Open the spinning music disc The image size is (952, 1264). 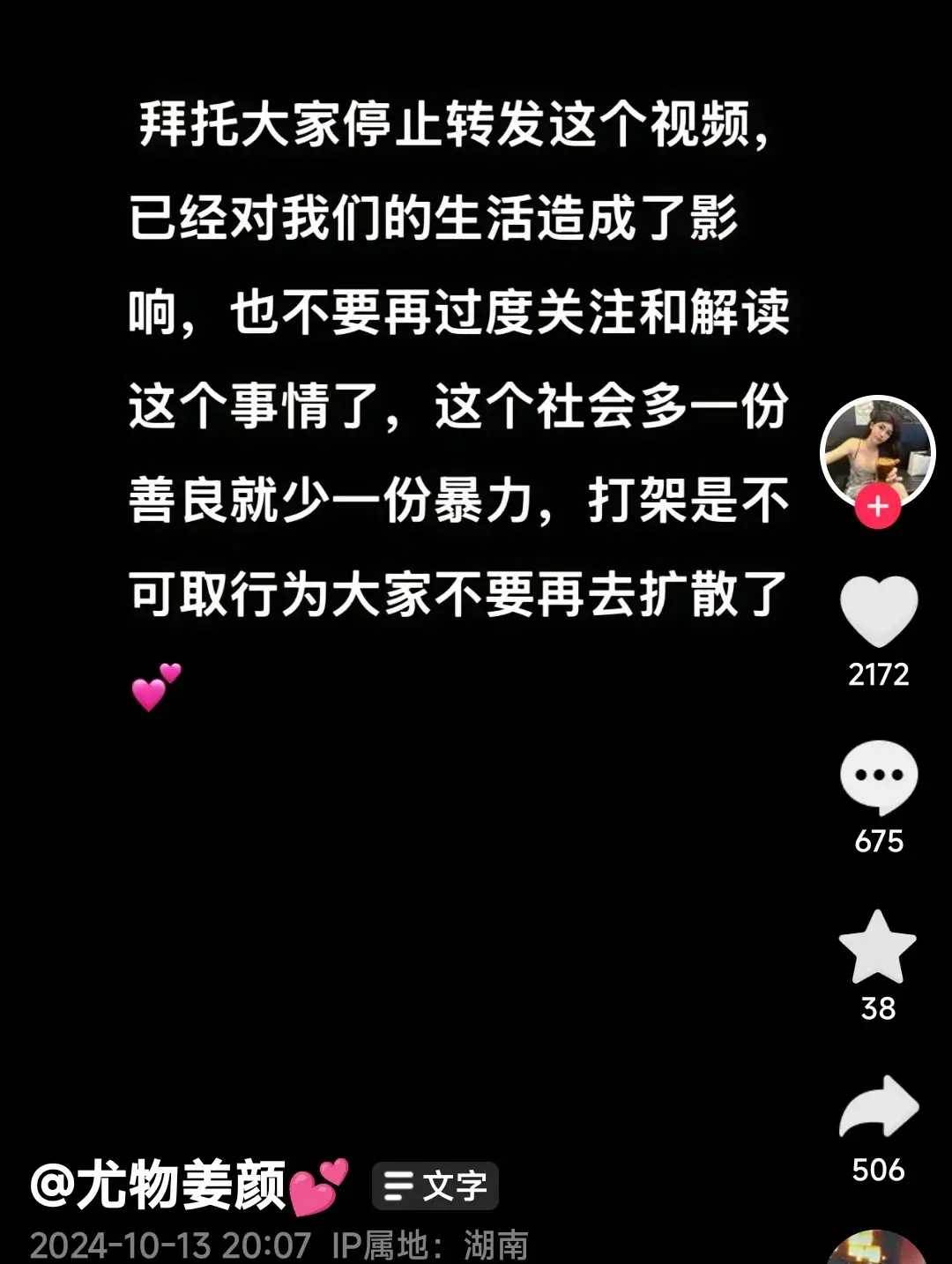click(877, 1250)
